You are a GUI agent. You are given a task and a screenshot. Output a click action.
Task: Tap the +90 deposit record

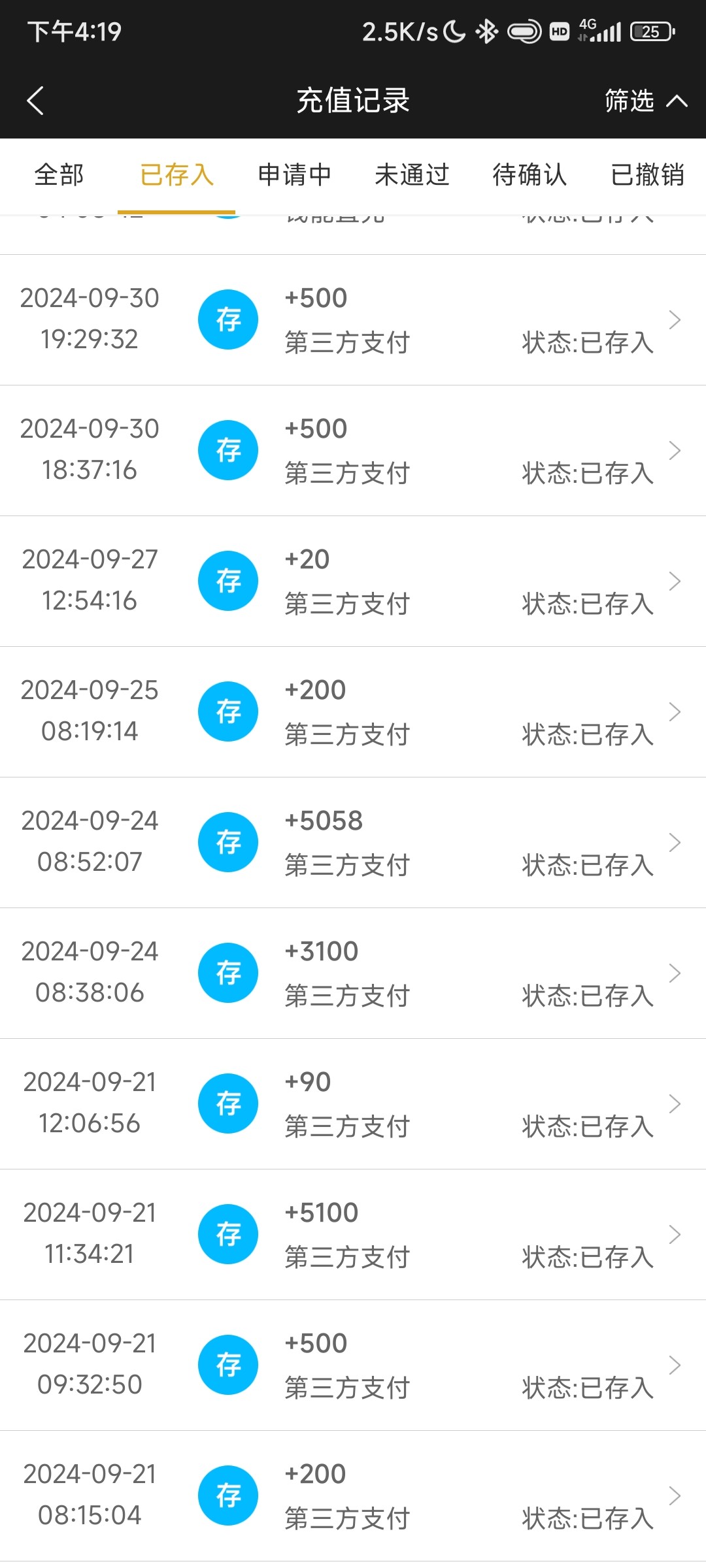[353, 1104]
